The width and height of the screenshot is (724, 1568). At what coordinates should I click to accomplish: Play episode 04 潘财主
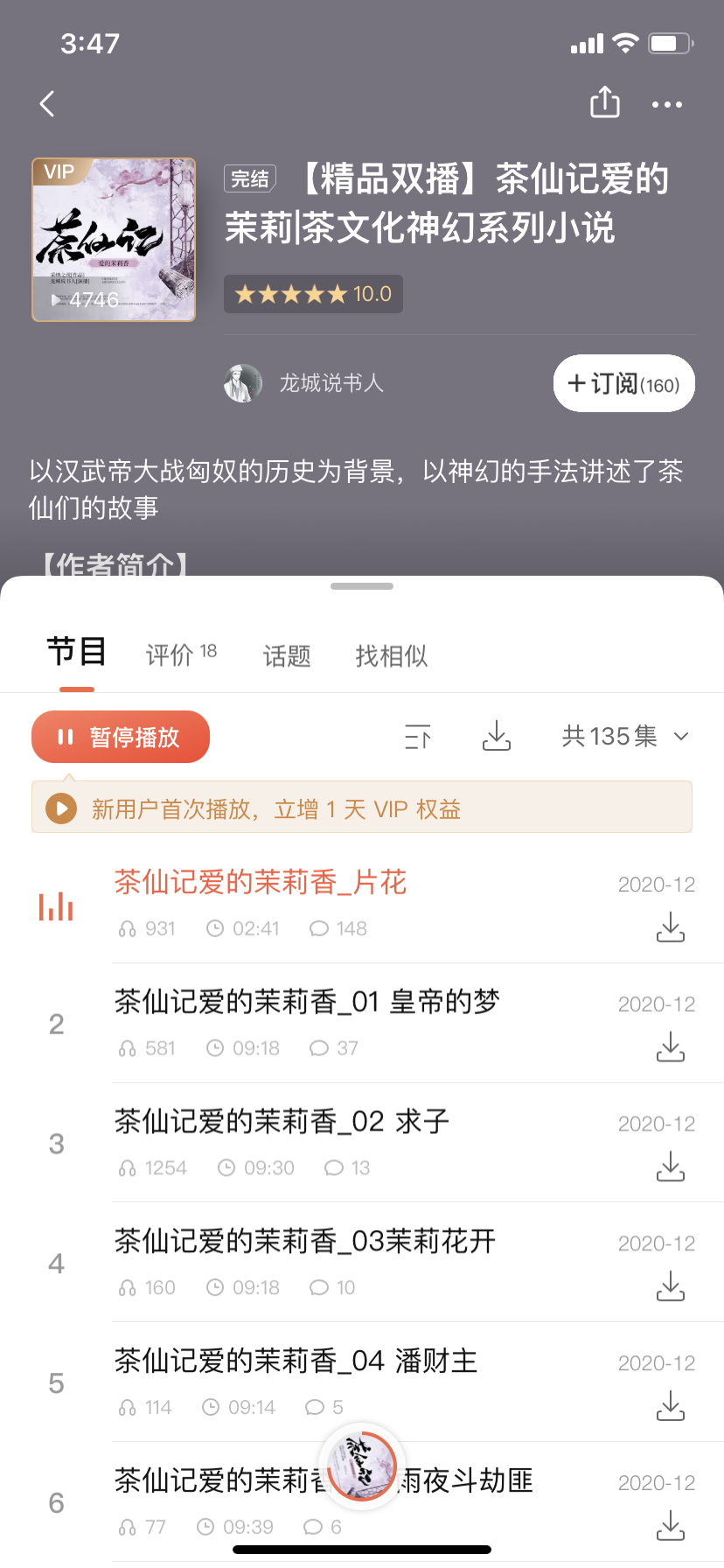[296, 1361]
